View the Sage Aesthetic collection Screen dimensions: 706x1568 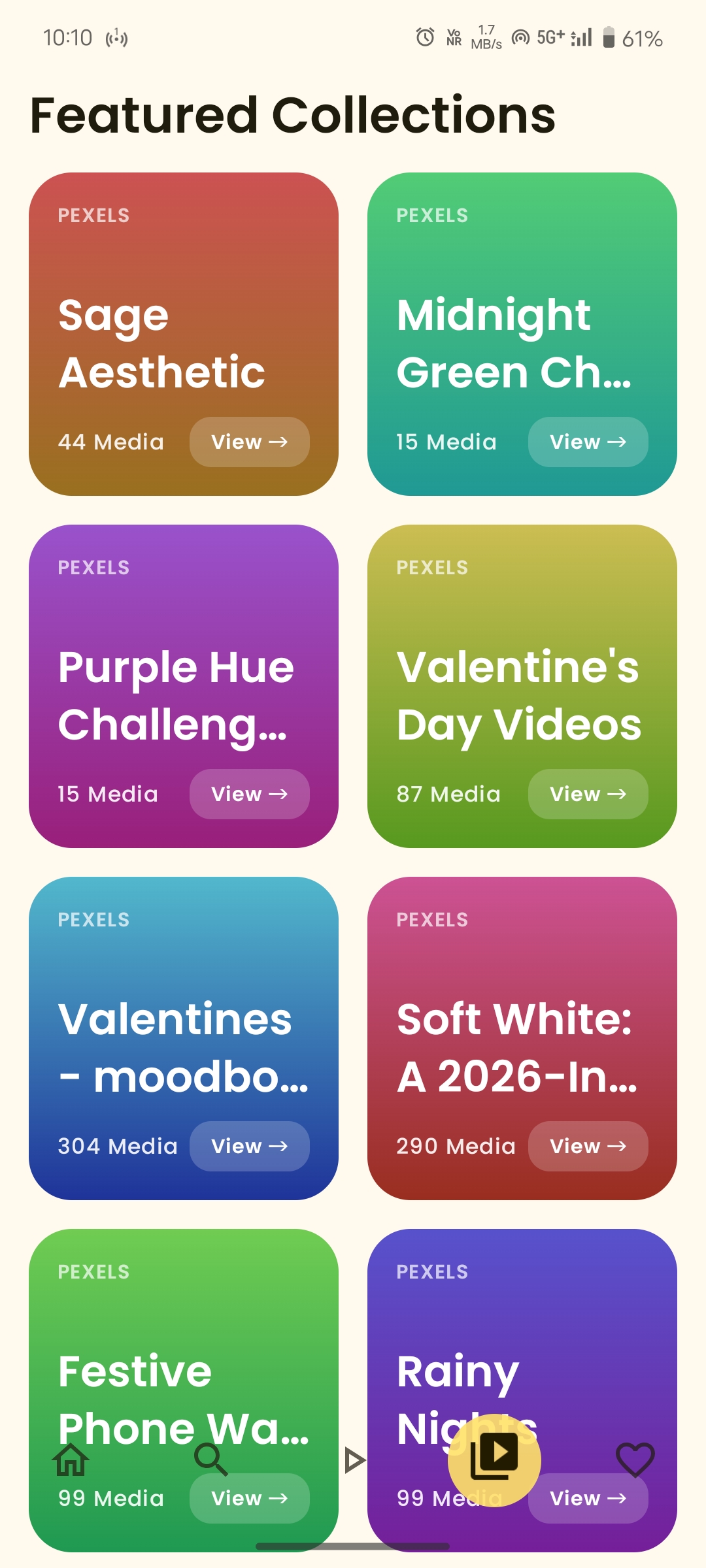click(249, 442)
